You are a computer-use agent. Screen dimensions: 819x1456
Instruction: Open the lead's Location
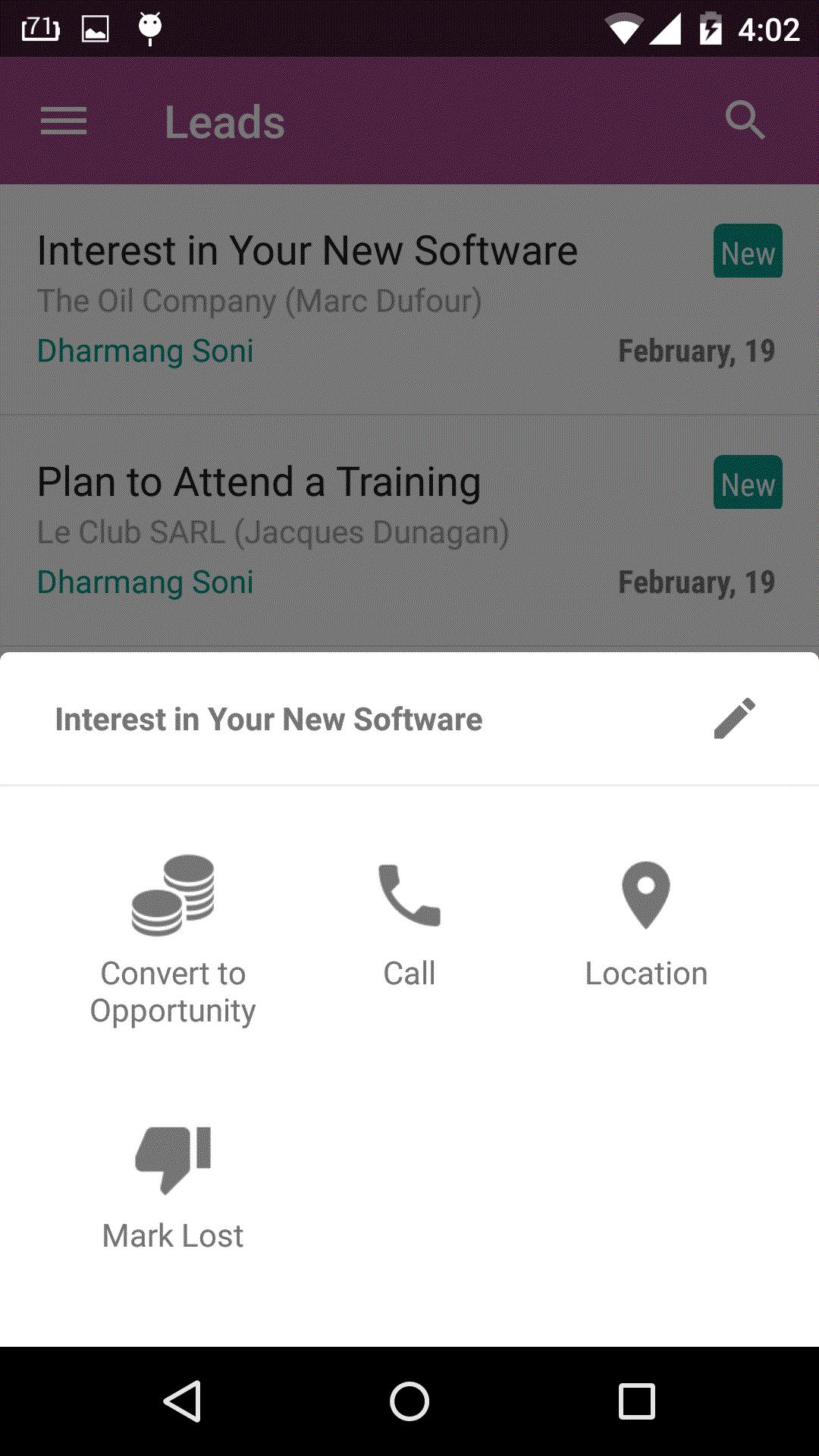pyautogui.click(x=646, y=925)
